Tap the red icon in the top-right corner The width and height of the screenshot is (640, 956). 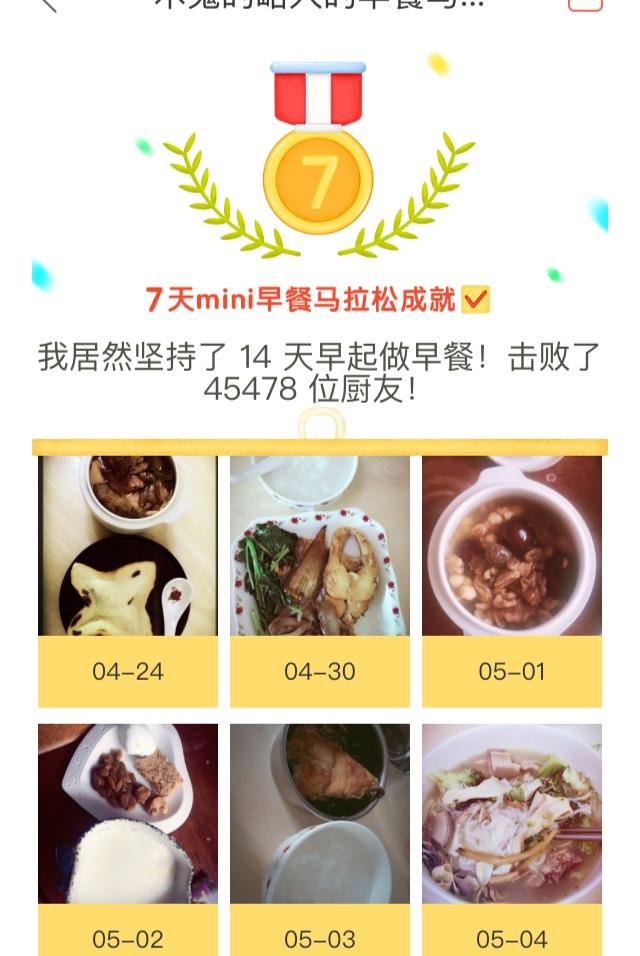coord(585,4)
